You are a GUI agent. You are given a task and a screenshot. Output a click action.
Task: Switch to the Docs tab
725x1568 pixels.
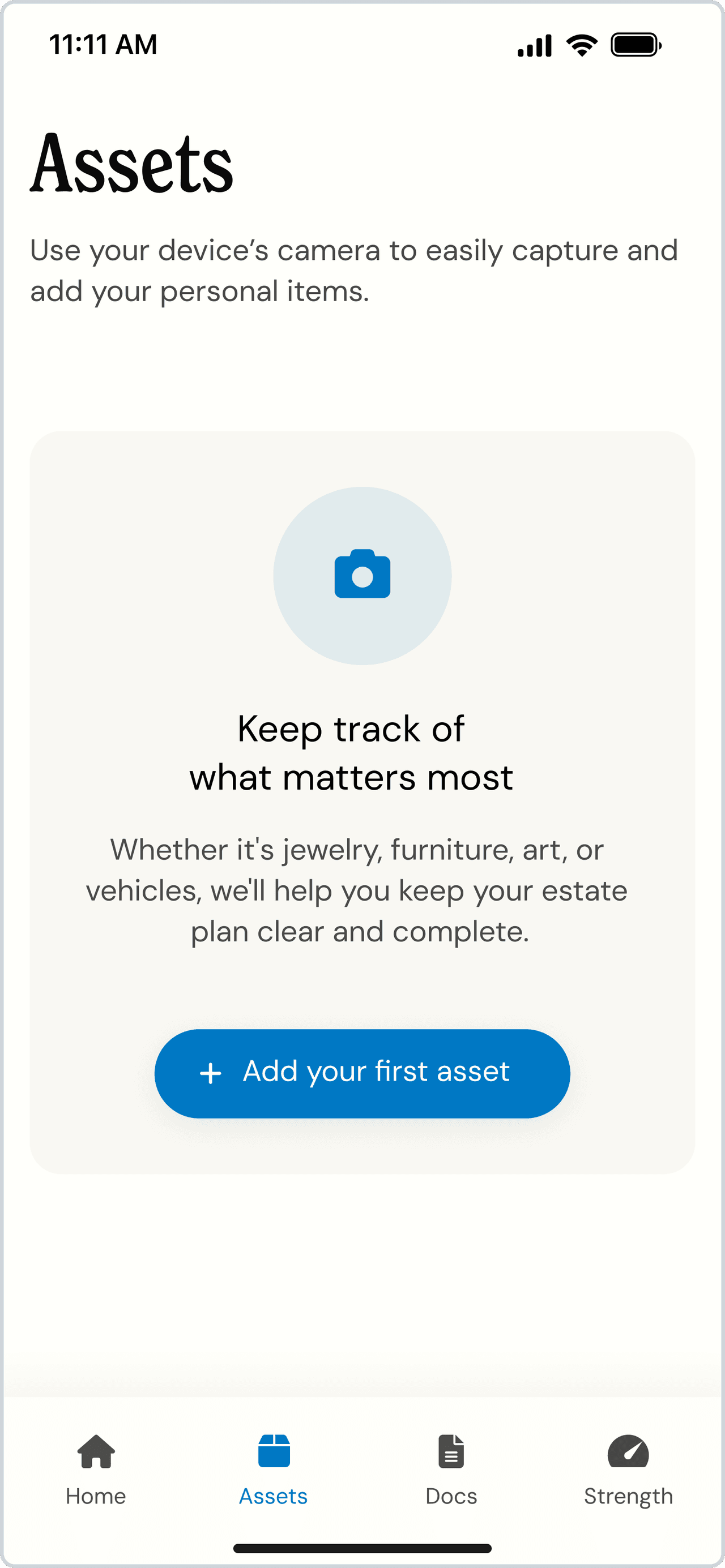tap(451, 1468)
